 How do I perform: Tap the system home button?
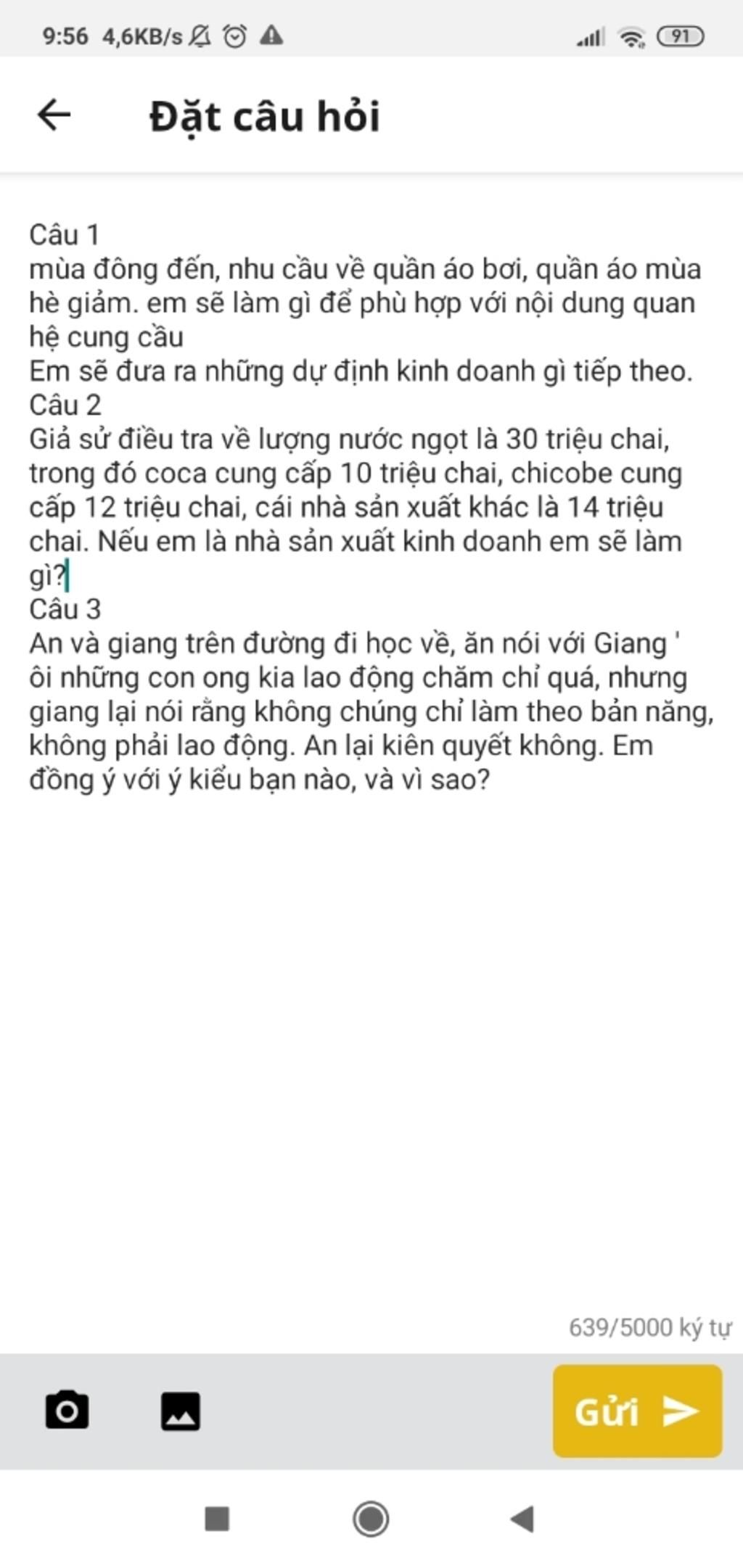pyautogui.click(x=371, y=1519)
